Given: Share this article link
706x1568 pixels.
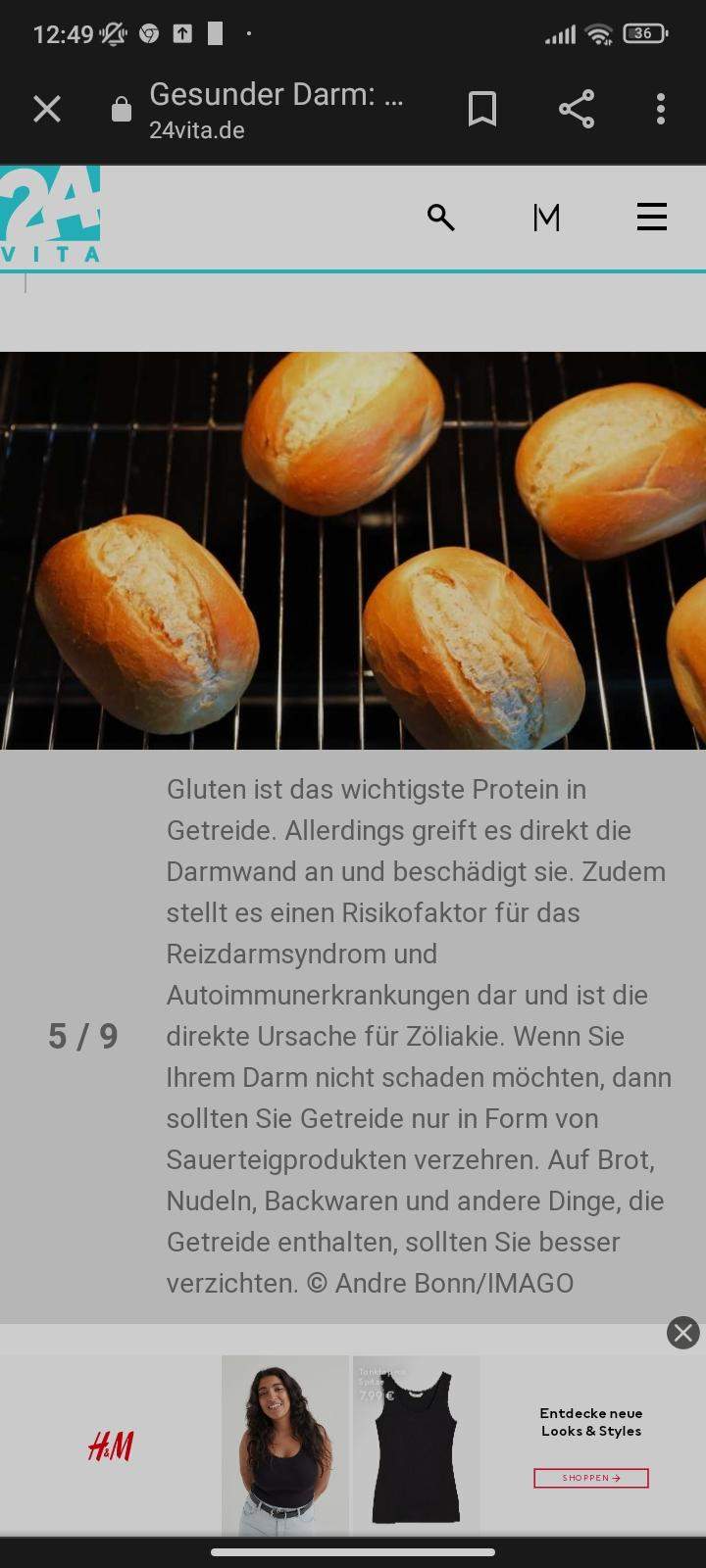Looking at the screenshot, I should [x=577, y=109].
